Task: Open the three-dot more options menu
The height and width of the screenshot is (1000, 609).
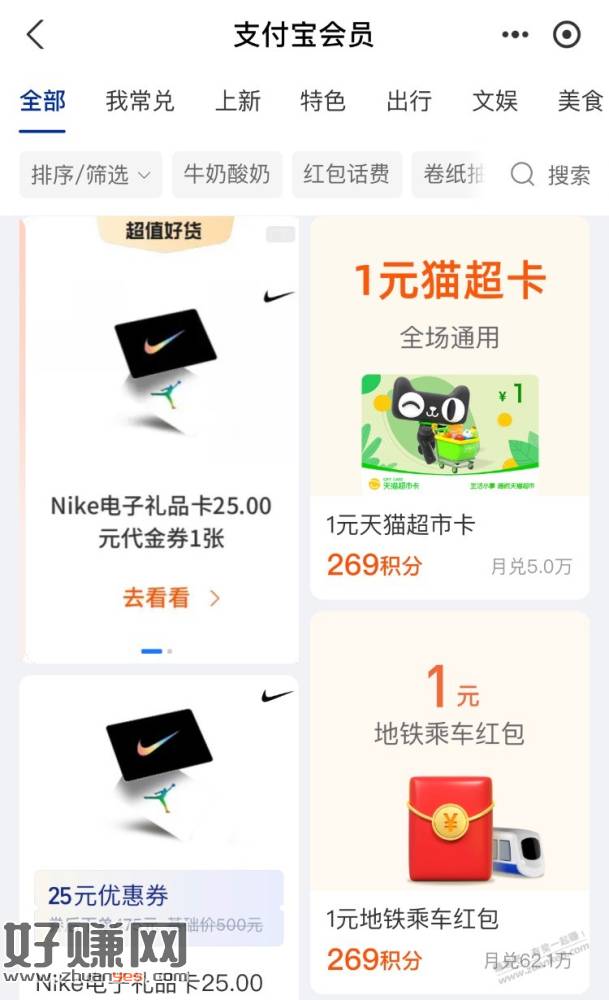Action: [515, 35]
